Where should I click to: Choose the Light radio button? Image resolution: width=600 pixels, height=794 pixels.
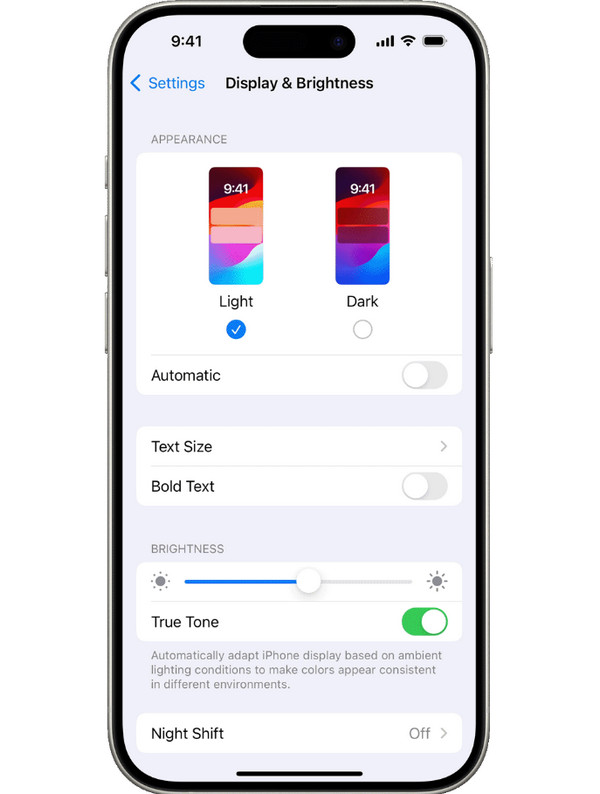coord(236,329)
